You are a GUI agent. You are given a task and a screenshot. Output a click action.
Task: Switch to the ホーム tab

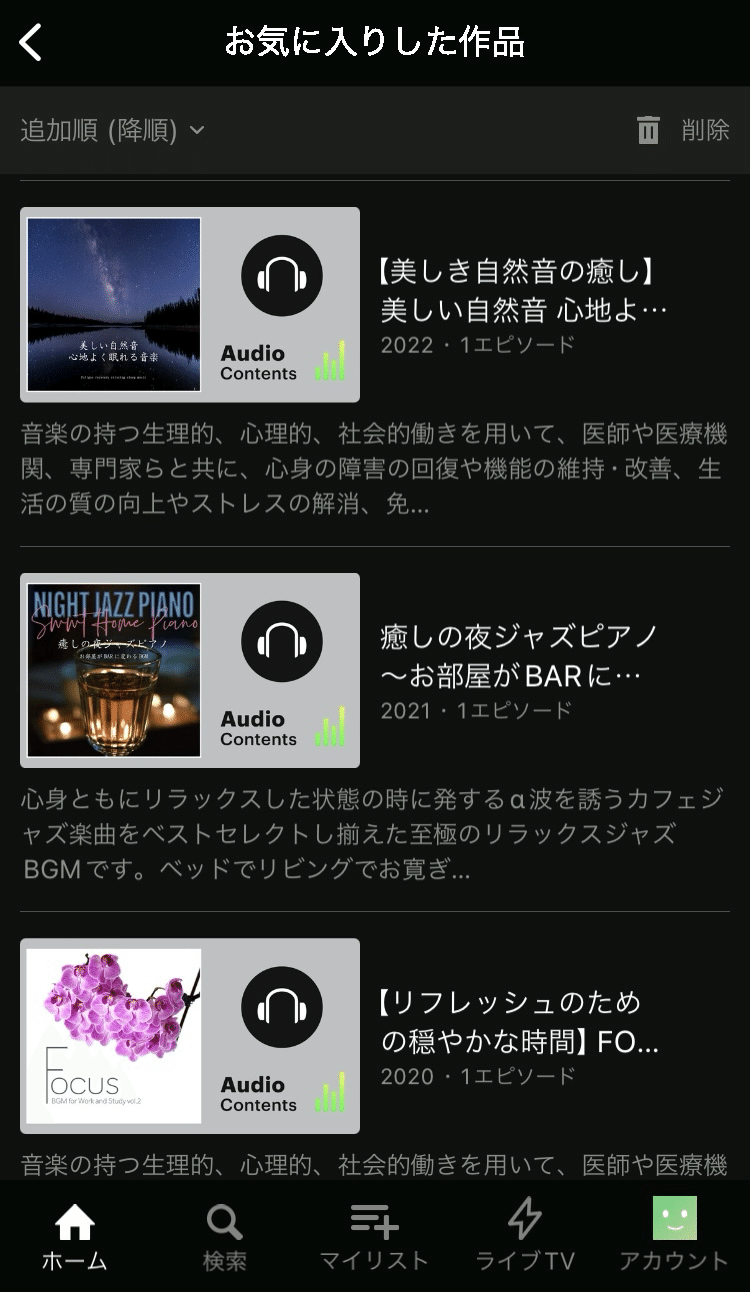75,1238
